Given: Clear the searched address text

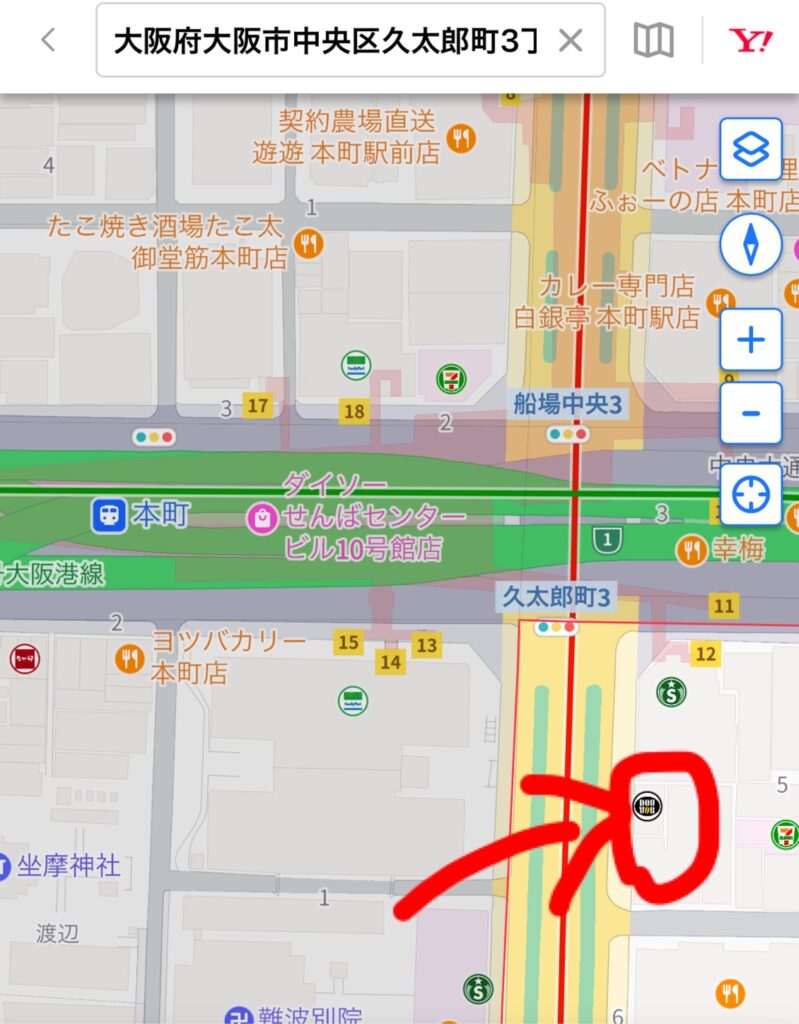Looking at the screenshot, I should (x=570, y=41).
